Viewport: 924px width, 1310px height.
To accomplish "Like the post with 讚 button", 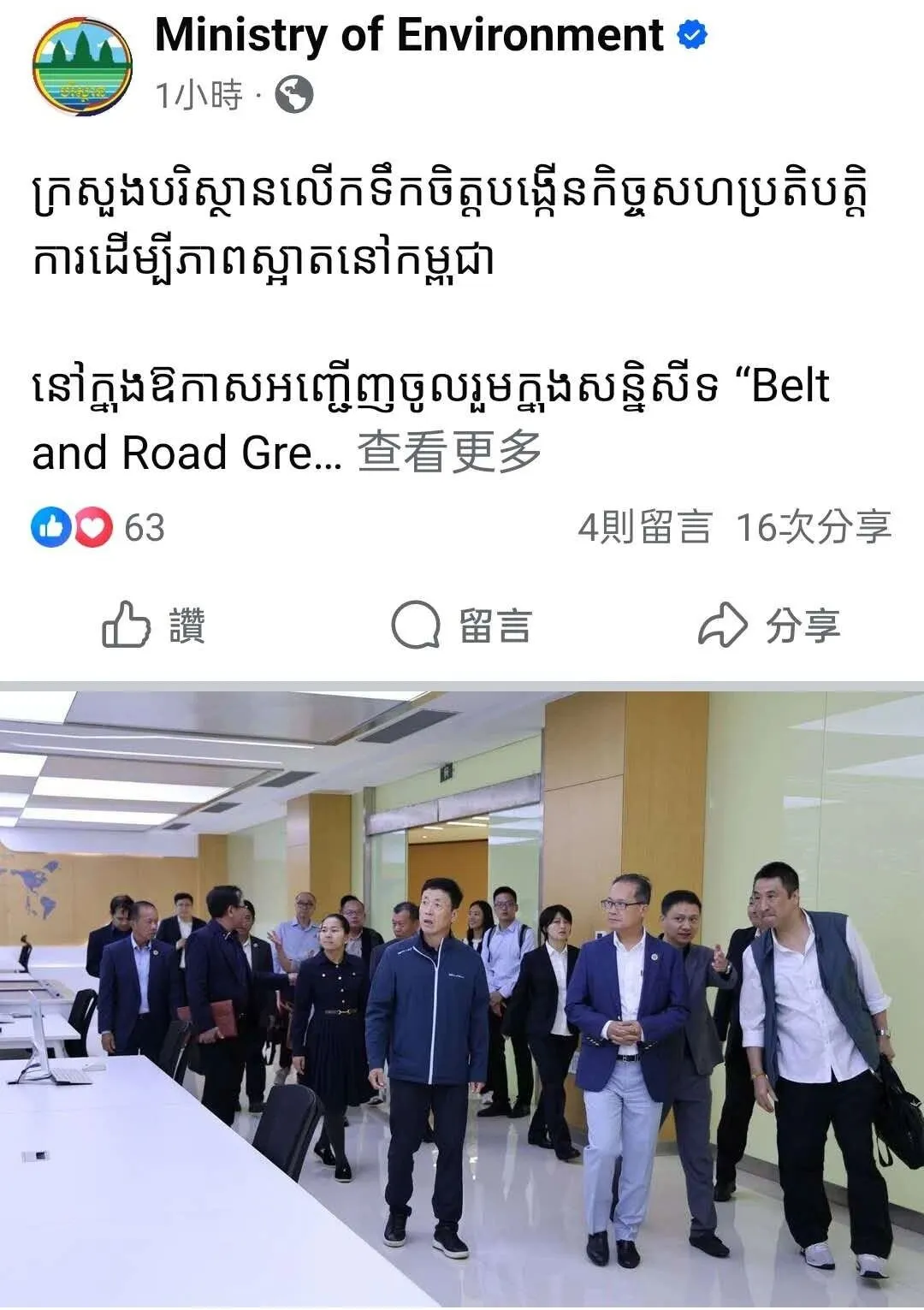I will pyautogui.click(x=154, y=625).
